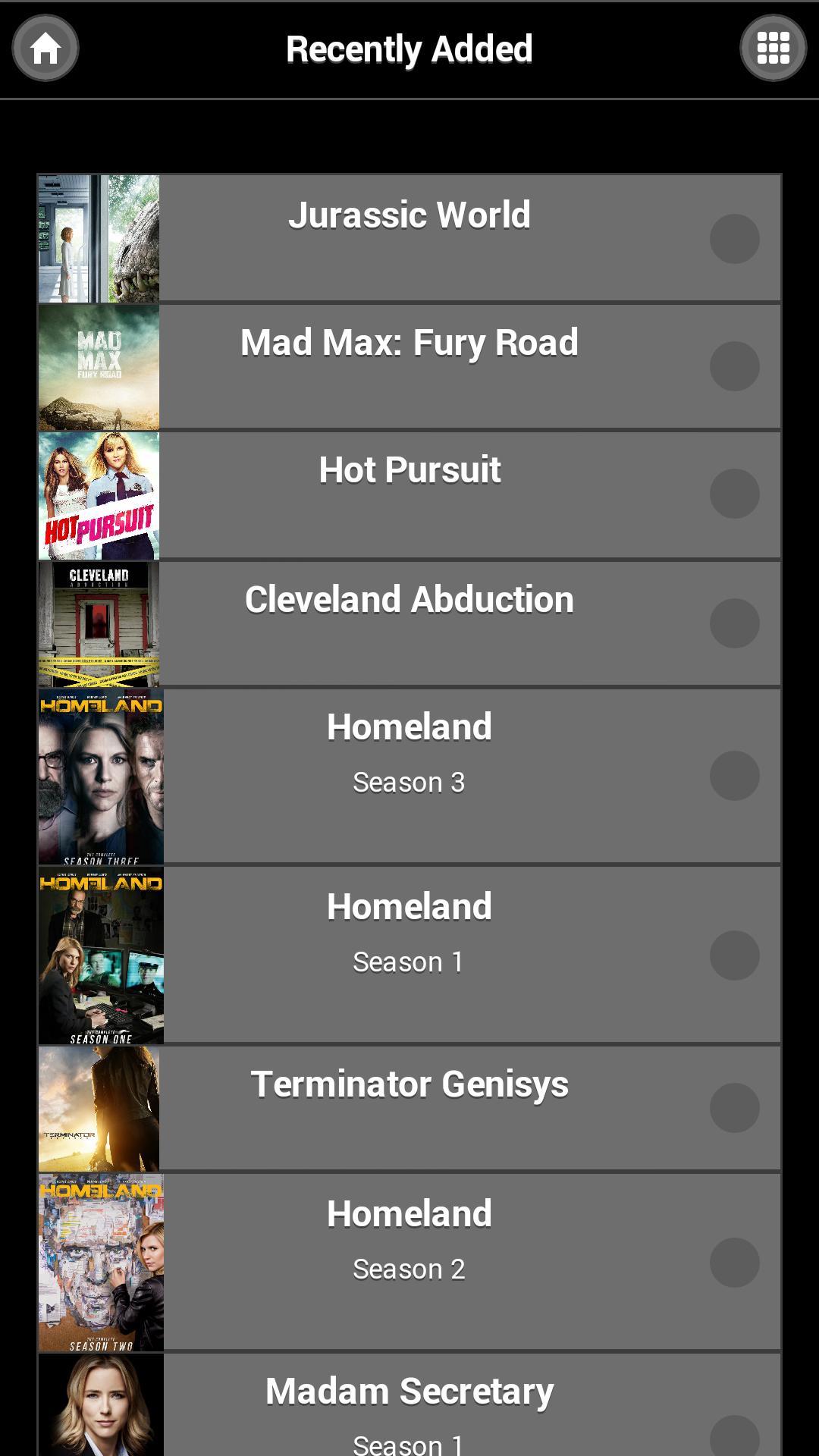This screenshot has height=1456, width=819.
Task: Select the Mad Max: Fury Road list entry
Action: (409, 341)
